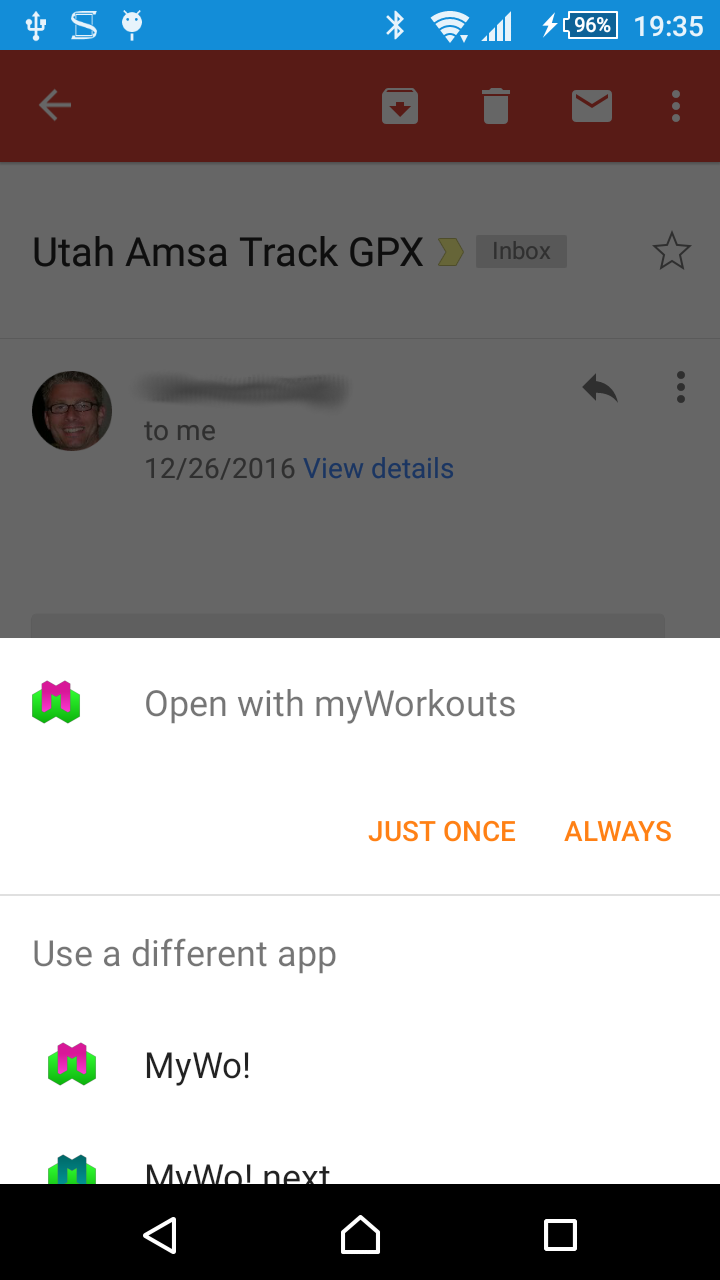The height and width of the screenshot is (1280, 720).
Task: Select ALWAYS to open with myWorkouts
Action: pyautogui.click(x=618, y=832)
